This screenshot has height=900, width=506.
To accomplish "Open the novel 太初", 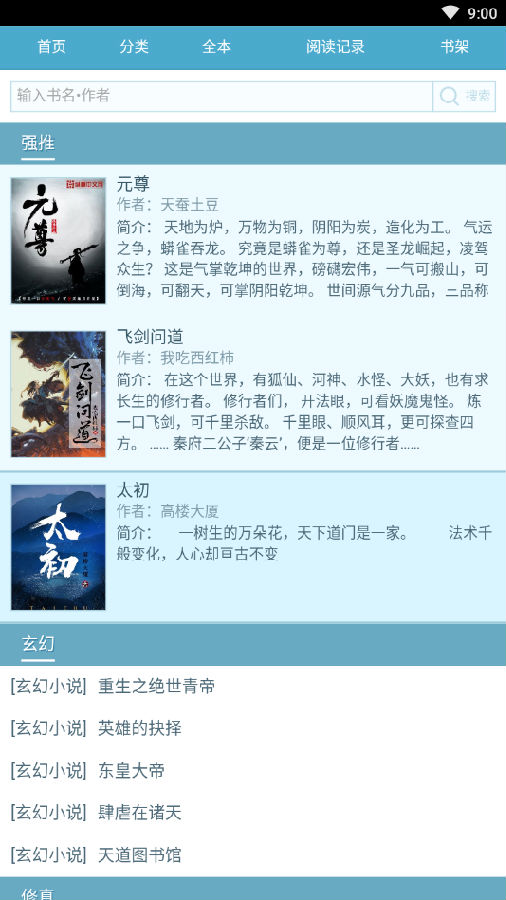I will tap(253, 547).
